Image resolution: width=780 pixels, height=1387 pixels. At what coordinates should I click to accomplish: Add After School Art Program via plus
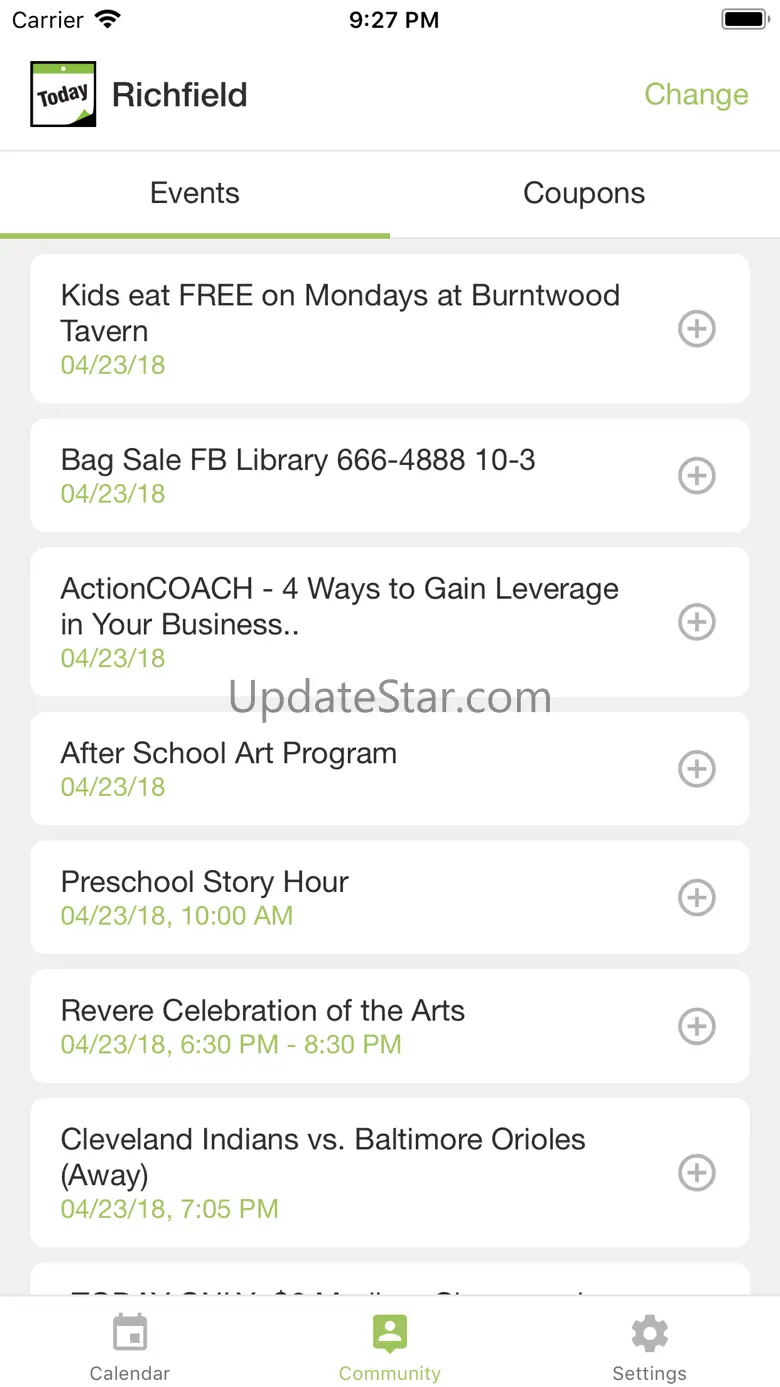coord(697,769)
